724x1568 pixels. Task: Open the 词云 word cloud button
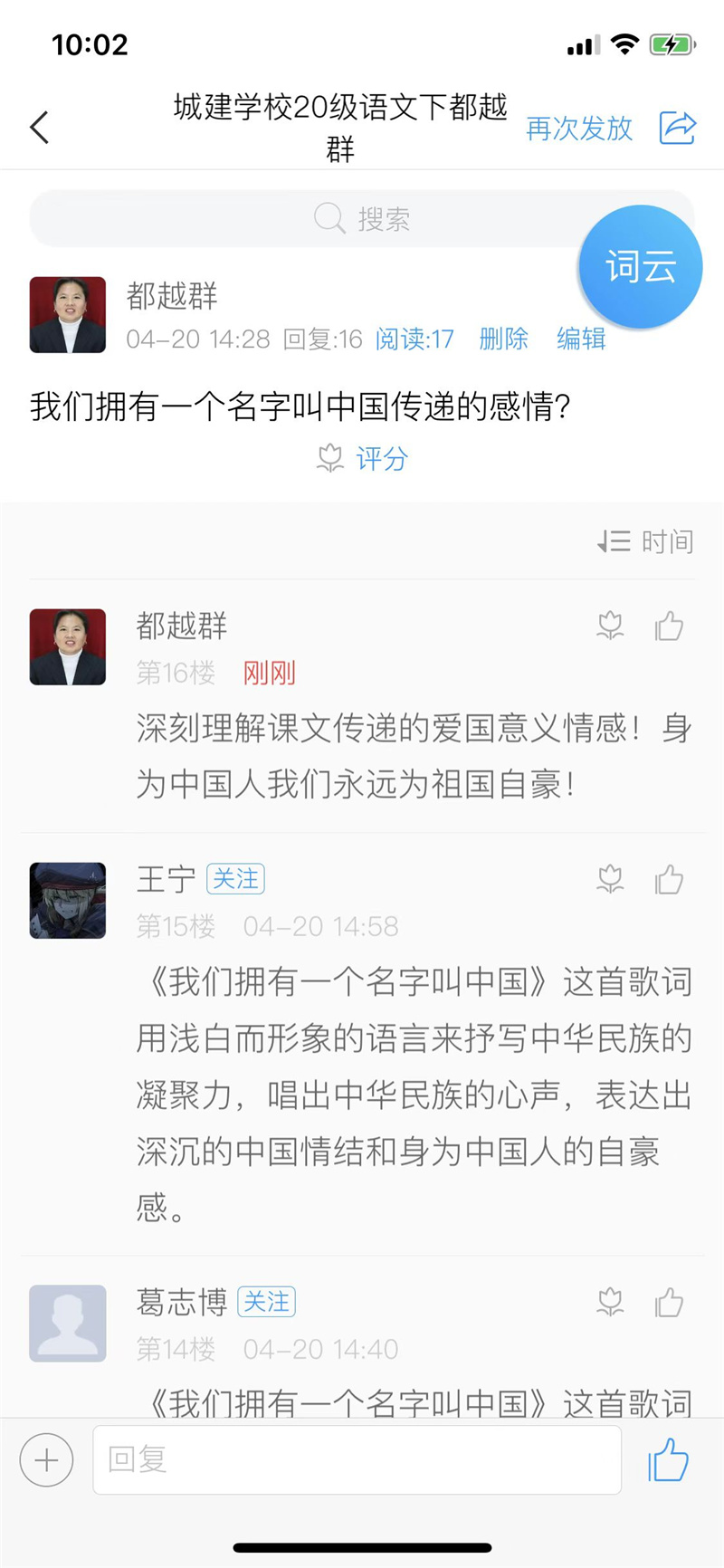coord(640,267)
